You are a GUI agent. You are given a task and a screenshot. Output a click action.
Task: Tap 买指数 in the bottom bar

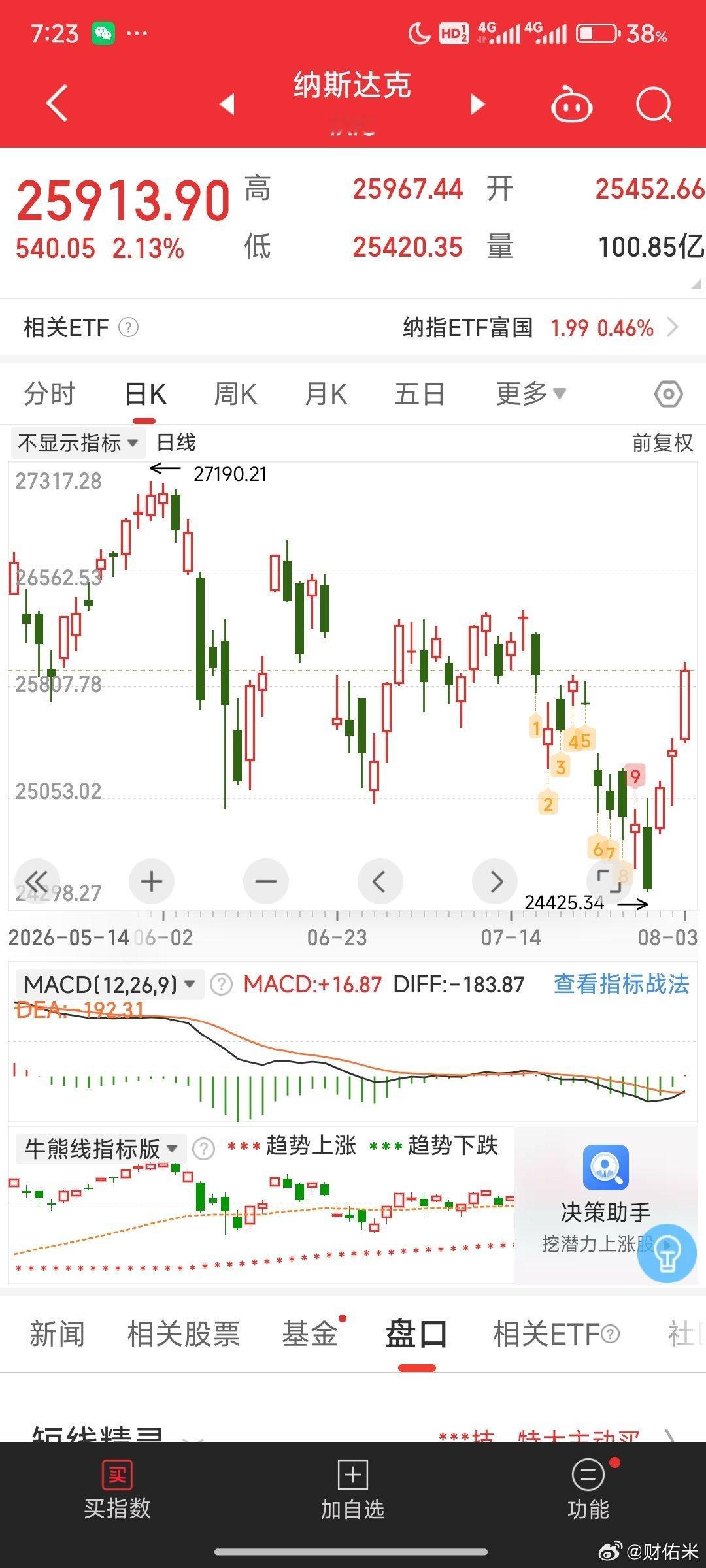click(x=118, y=1490)
